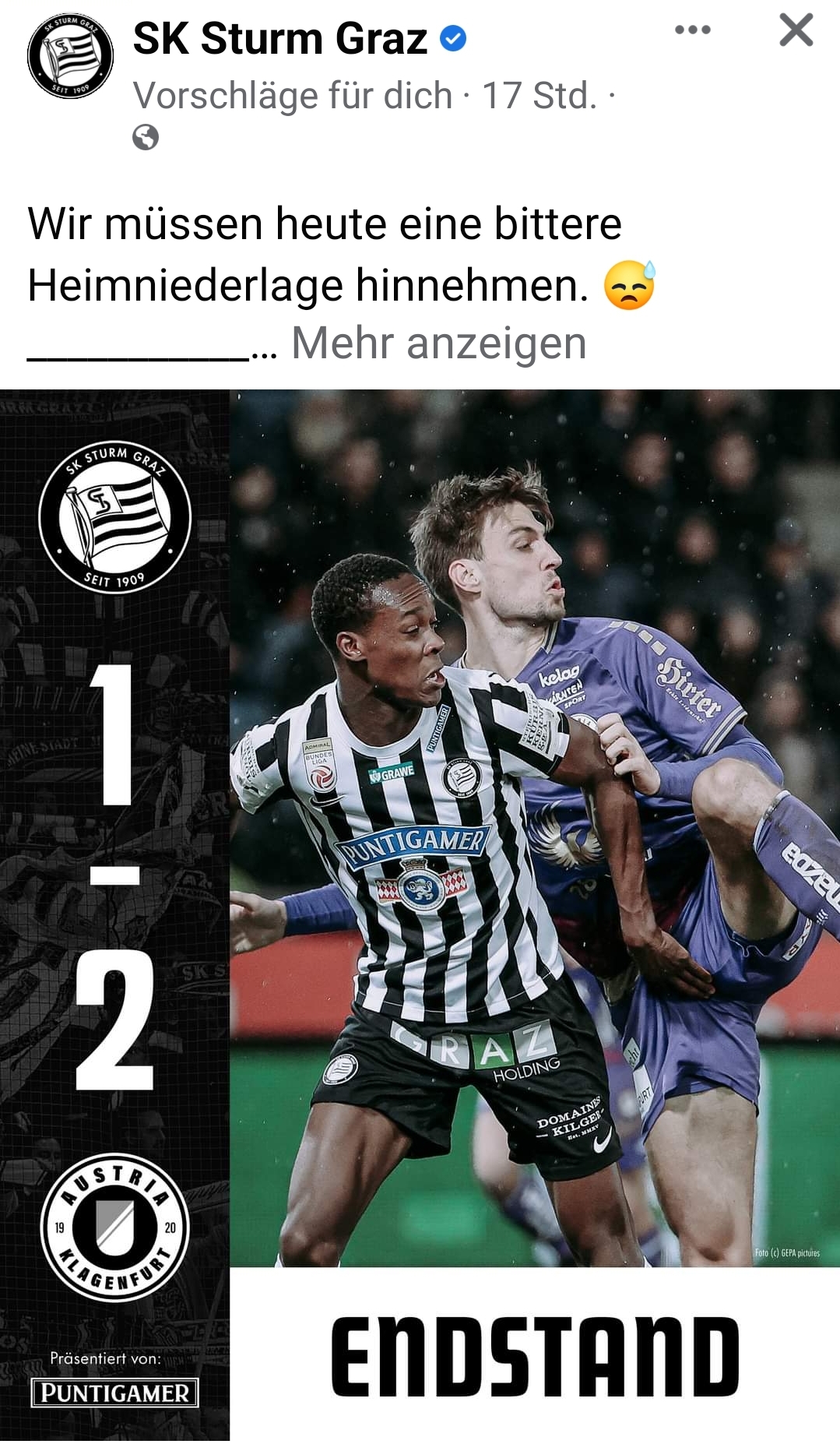Image resolution: width=840 pixels, height=1444 pixels.
Task: Open the Endstand match result image
Action: pos(420,917)
